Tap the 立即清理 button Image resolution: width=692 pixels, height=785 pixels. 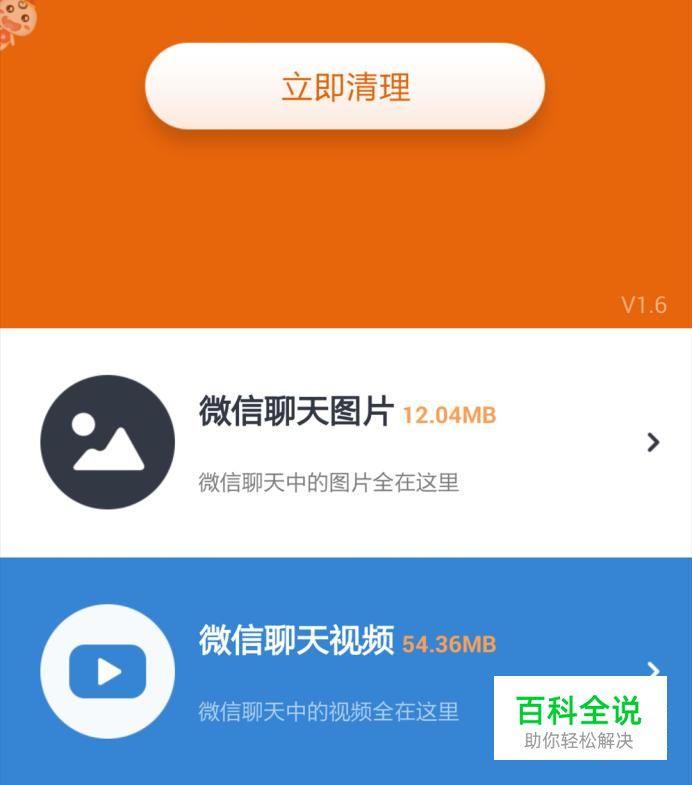345,87
